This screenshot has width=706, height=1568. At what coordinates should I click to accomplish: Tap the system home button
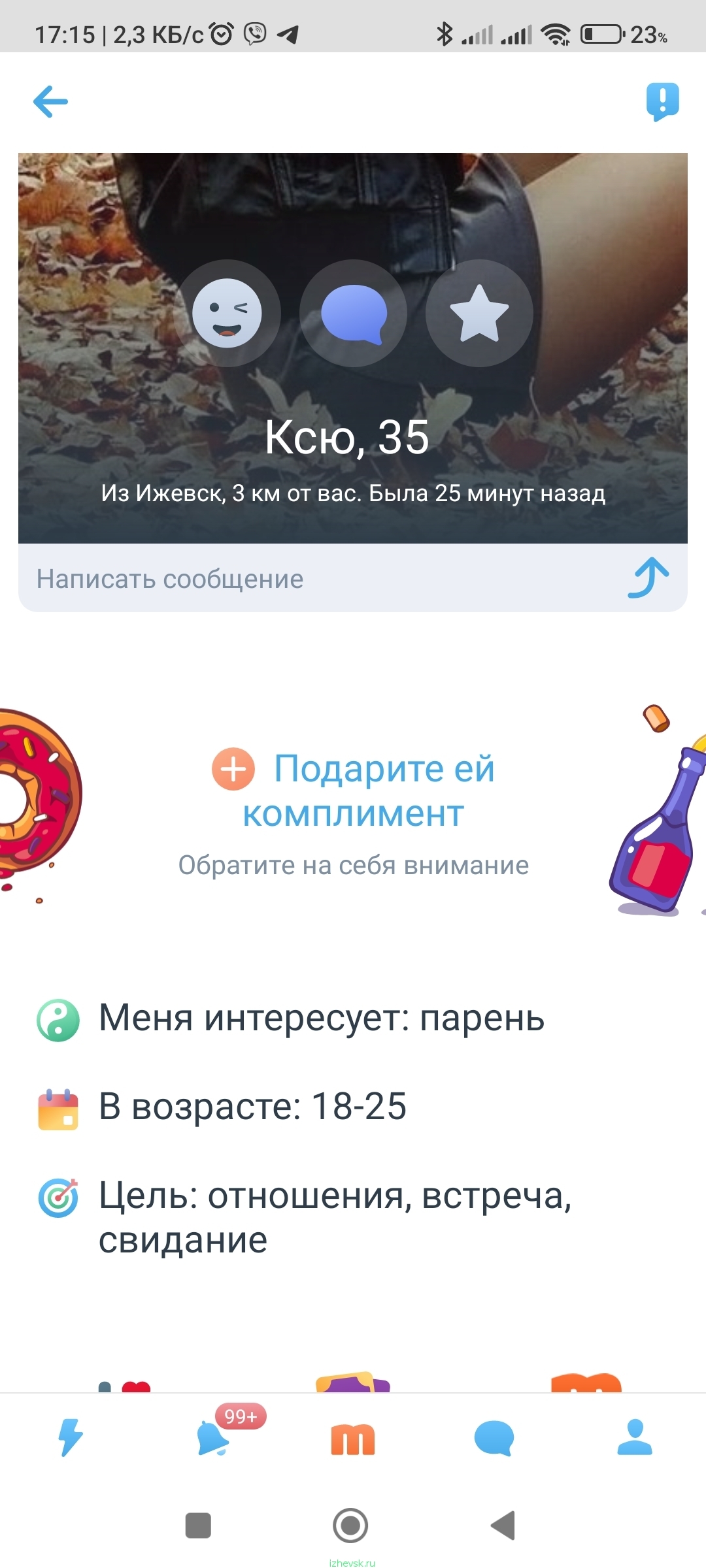tap(350, 1526)
